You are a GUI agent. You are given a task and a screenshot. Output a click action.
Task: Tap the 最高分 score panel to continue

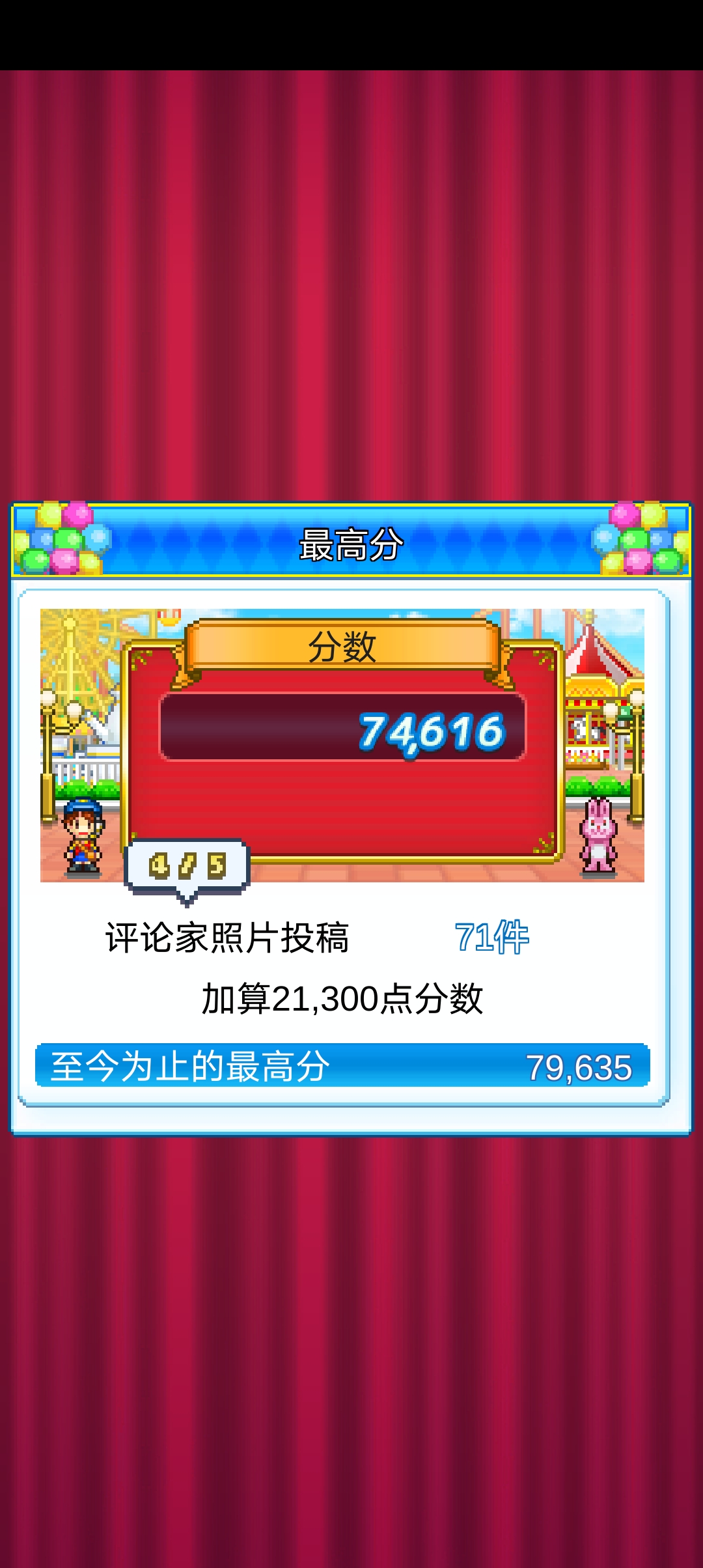click(350, 818)
